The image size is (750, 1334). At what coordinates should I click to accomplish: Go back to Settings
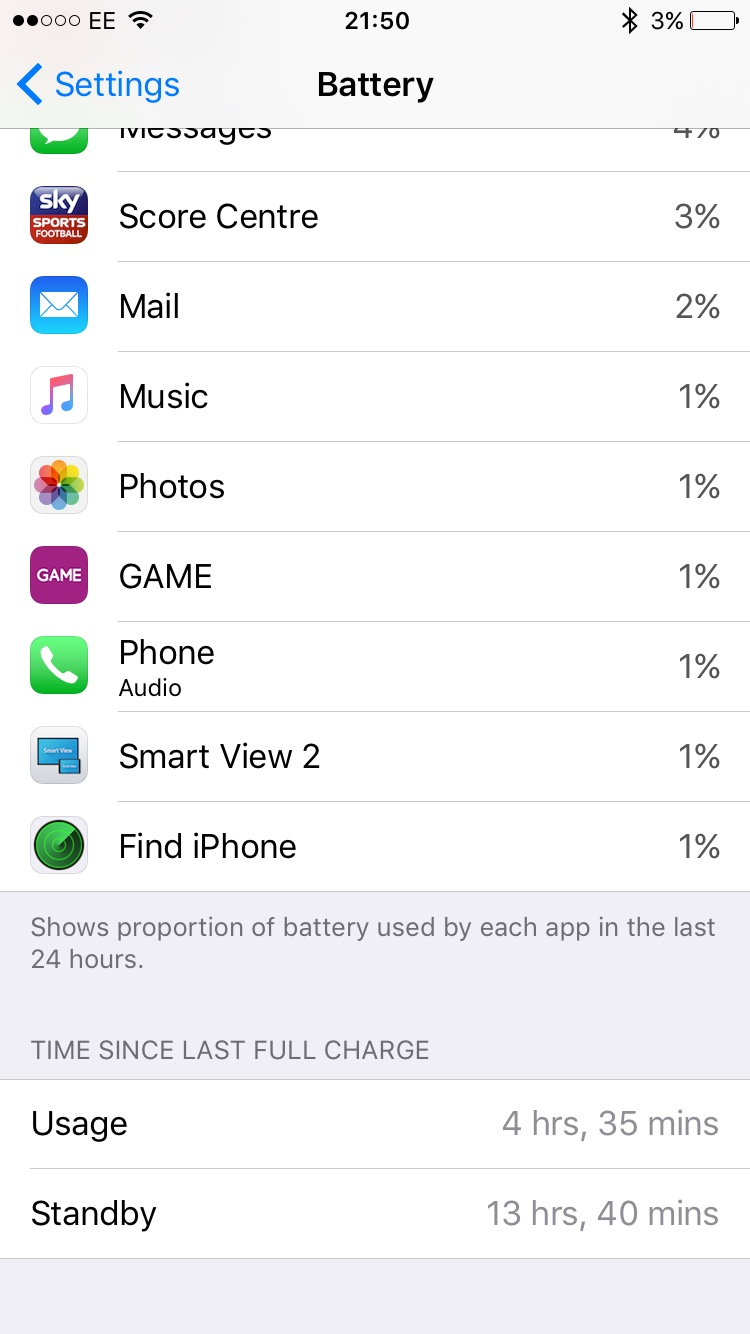point(98,85)
